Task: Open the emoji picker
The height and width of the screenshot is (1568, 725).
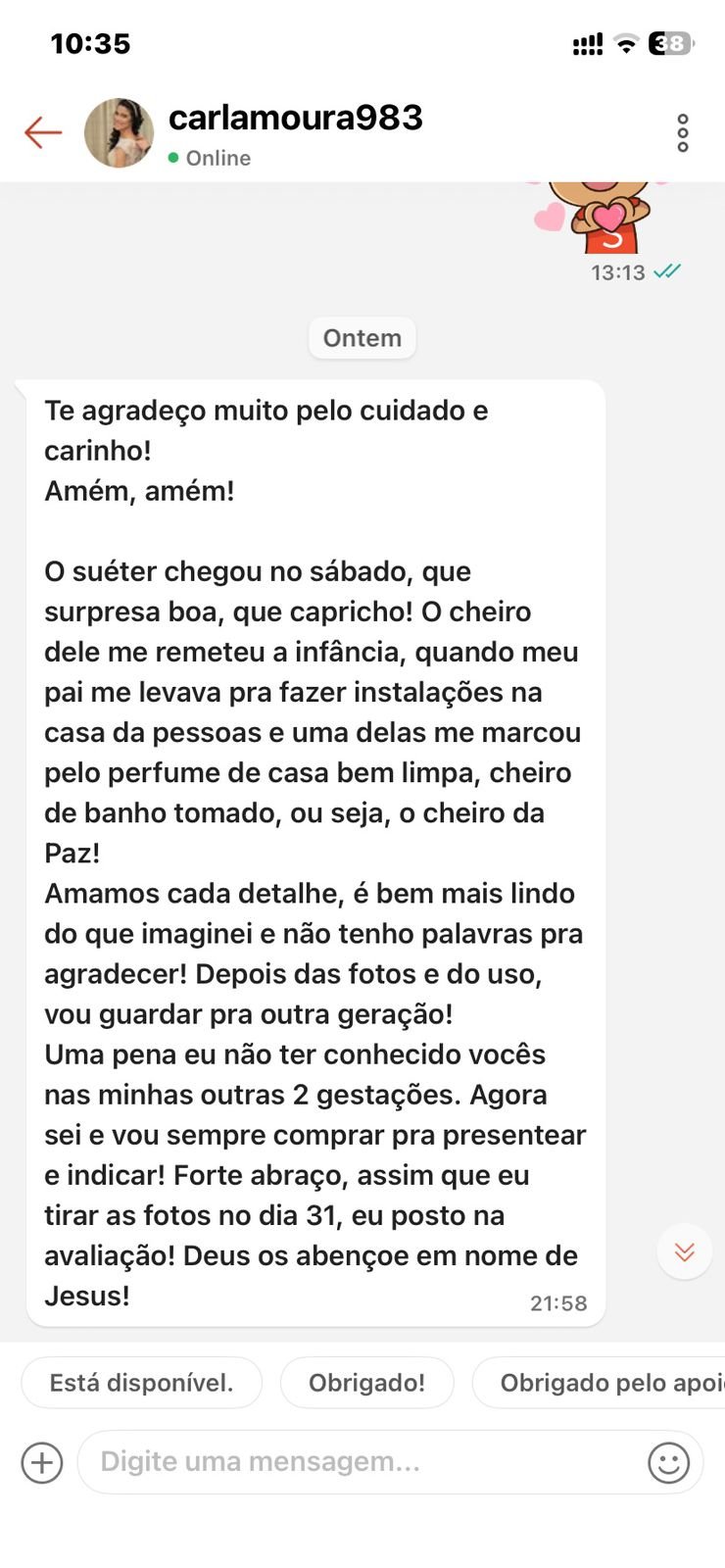Action: point(669,1462)
